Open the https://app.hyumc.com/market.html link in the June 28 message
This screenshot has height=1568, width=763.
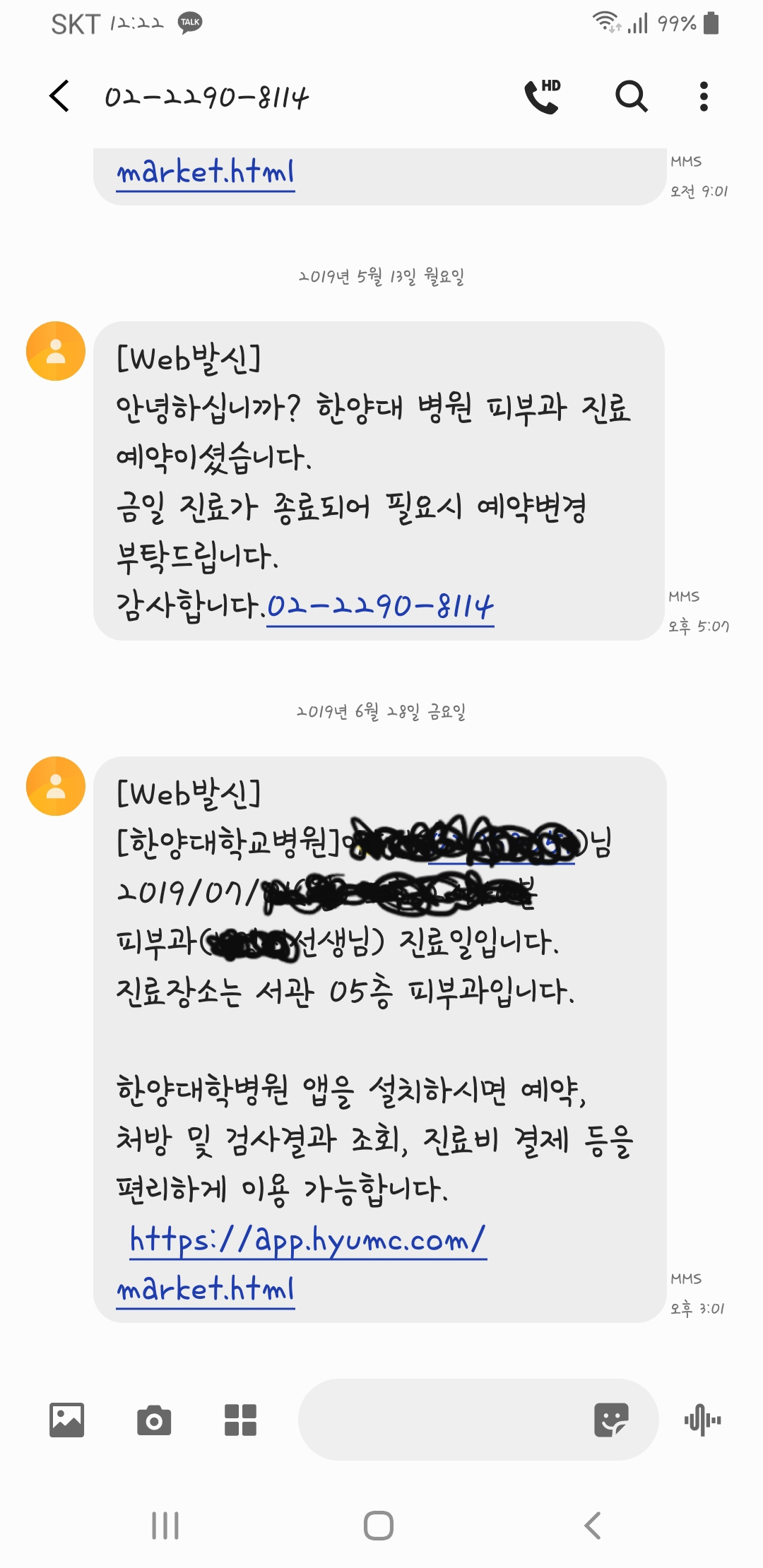[308, 1240]
